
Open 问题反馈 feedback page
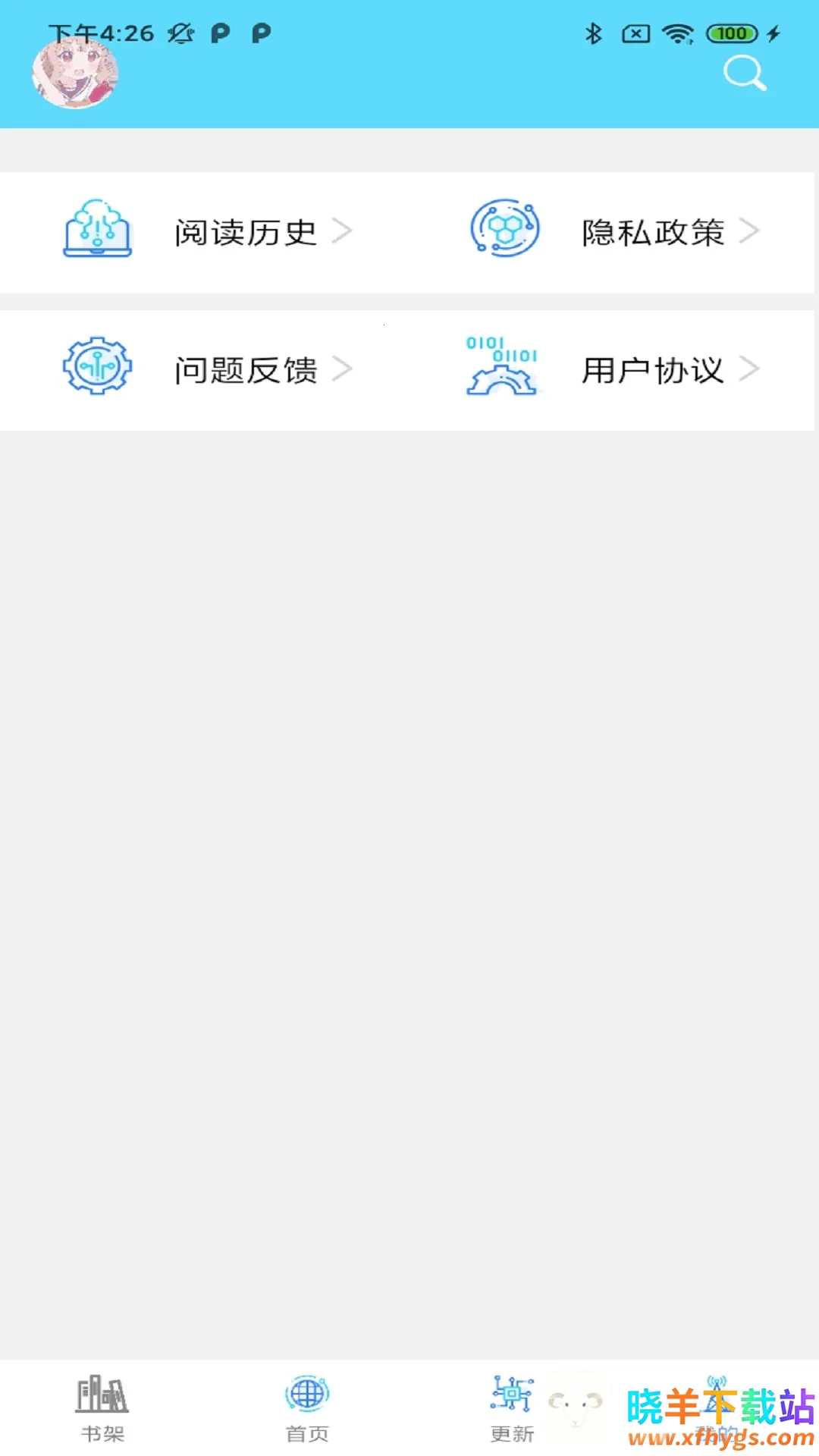[x=245, y=370]
